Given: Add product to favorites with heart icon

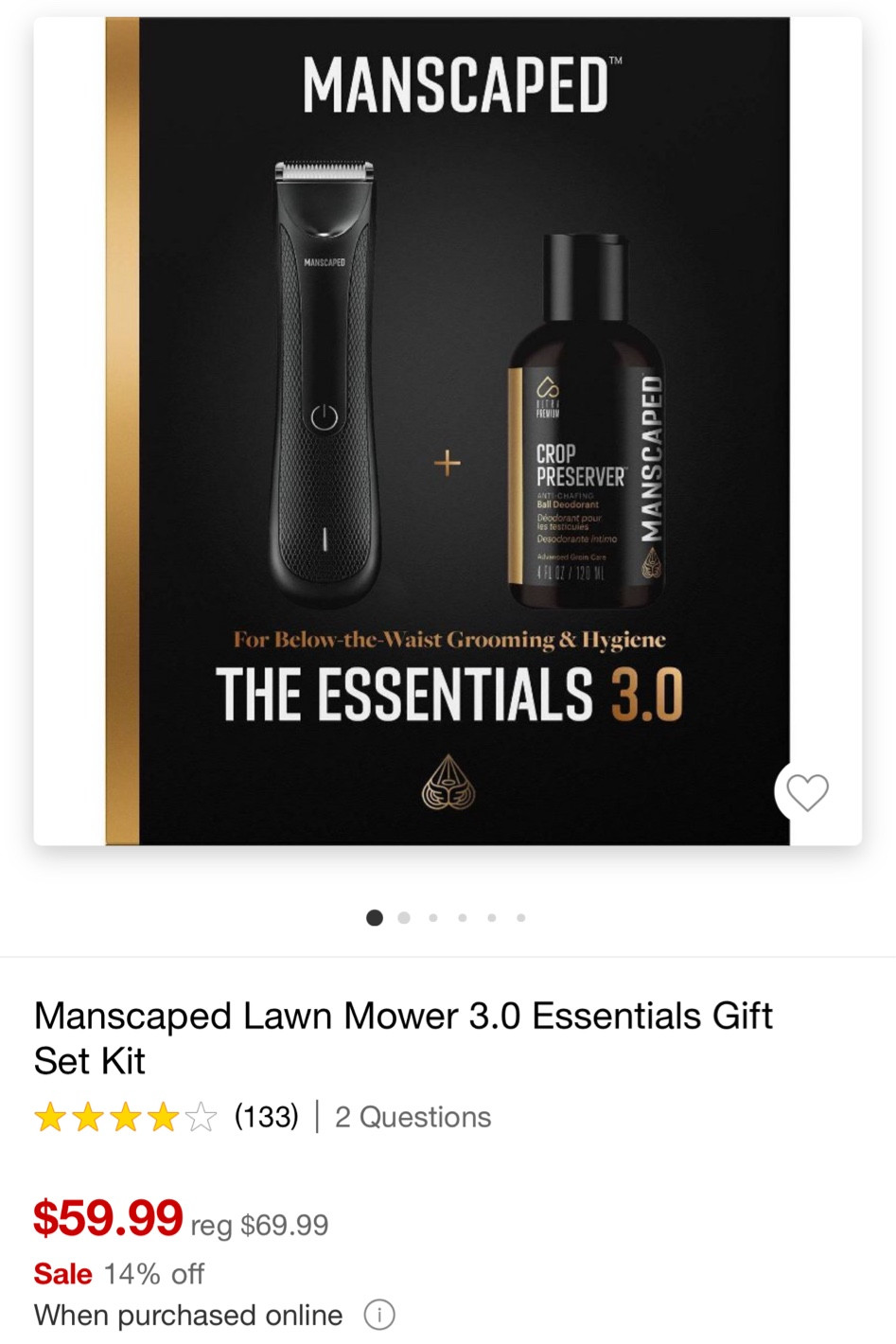Looking at the screenshot, I should 807,792.
